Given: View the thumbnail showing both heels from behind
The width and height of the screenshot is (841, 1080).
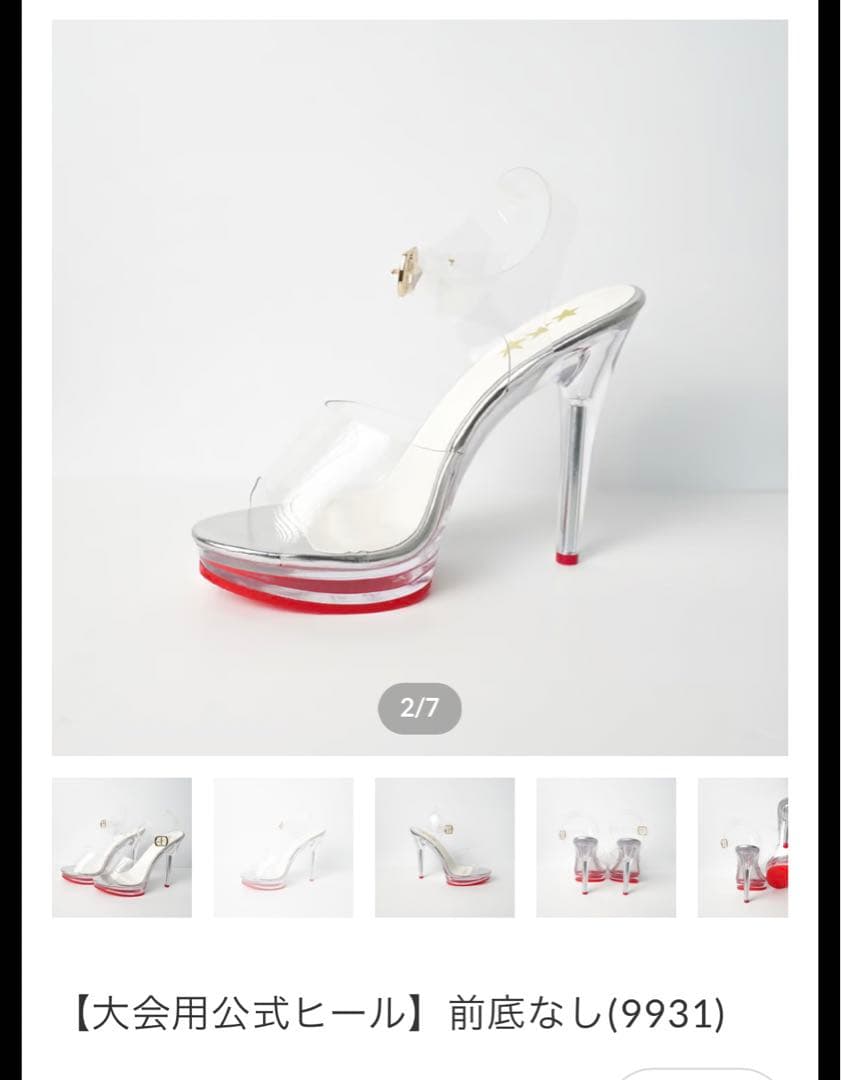Looking at the screenshot, I should pos(606,847).
